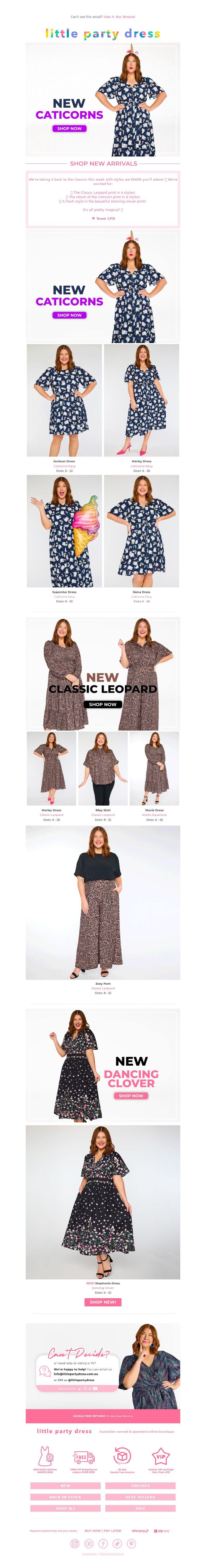Image resolution: width=206 pixels, height=1568 pixels.
Task: Browse the DRESSES category
Action: pos(140,1486)
